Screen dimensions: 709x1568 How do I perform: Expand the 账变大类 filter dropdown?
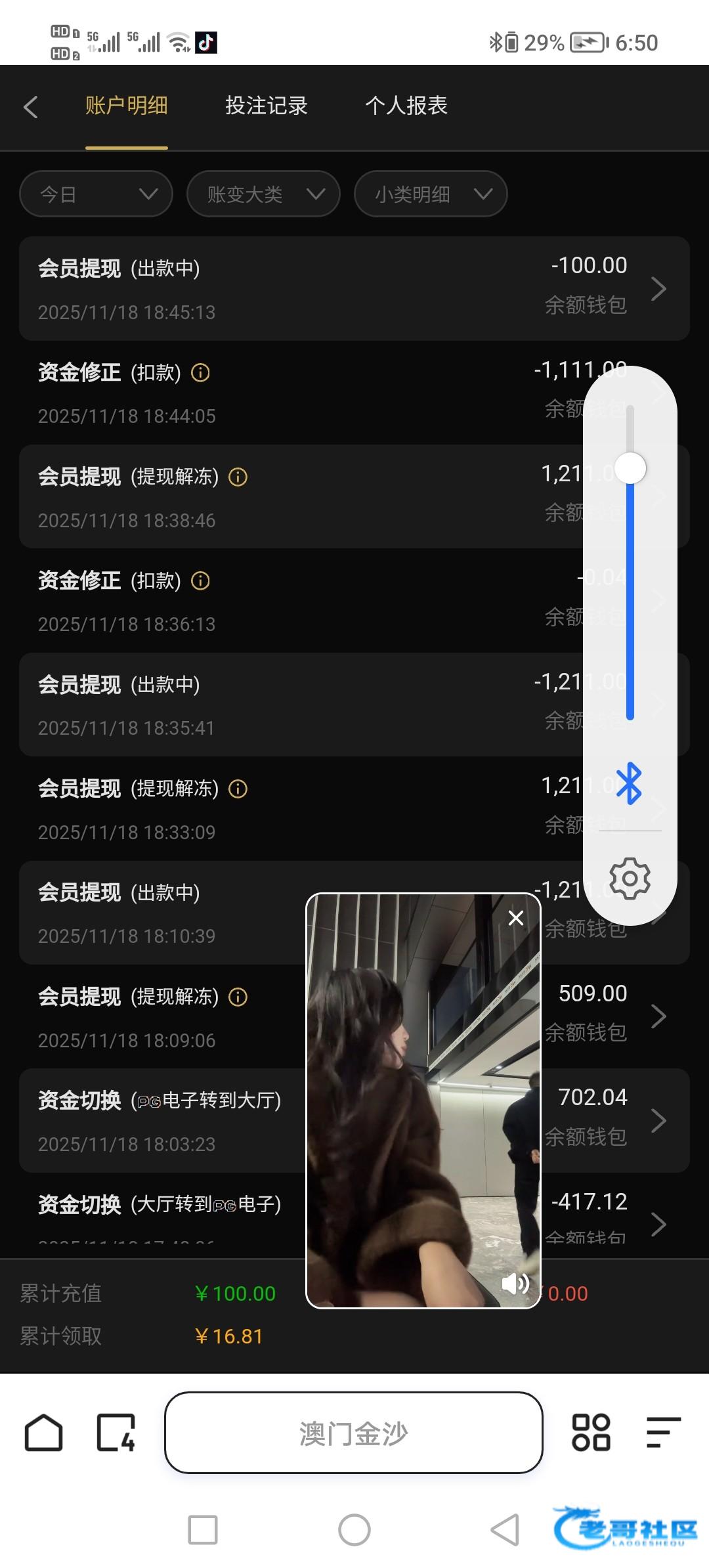pyautogui.click(x=263, y=194)
